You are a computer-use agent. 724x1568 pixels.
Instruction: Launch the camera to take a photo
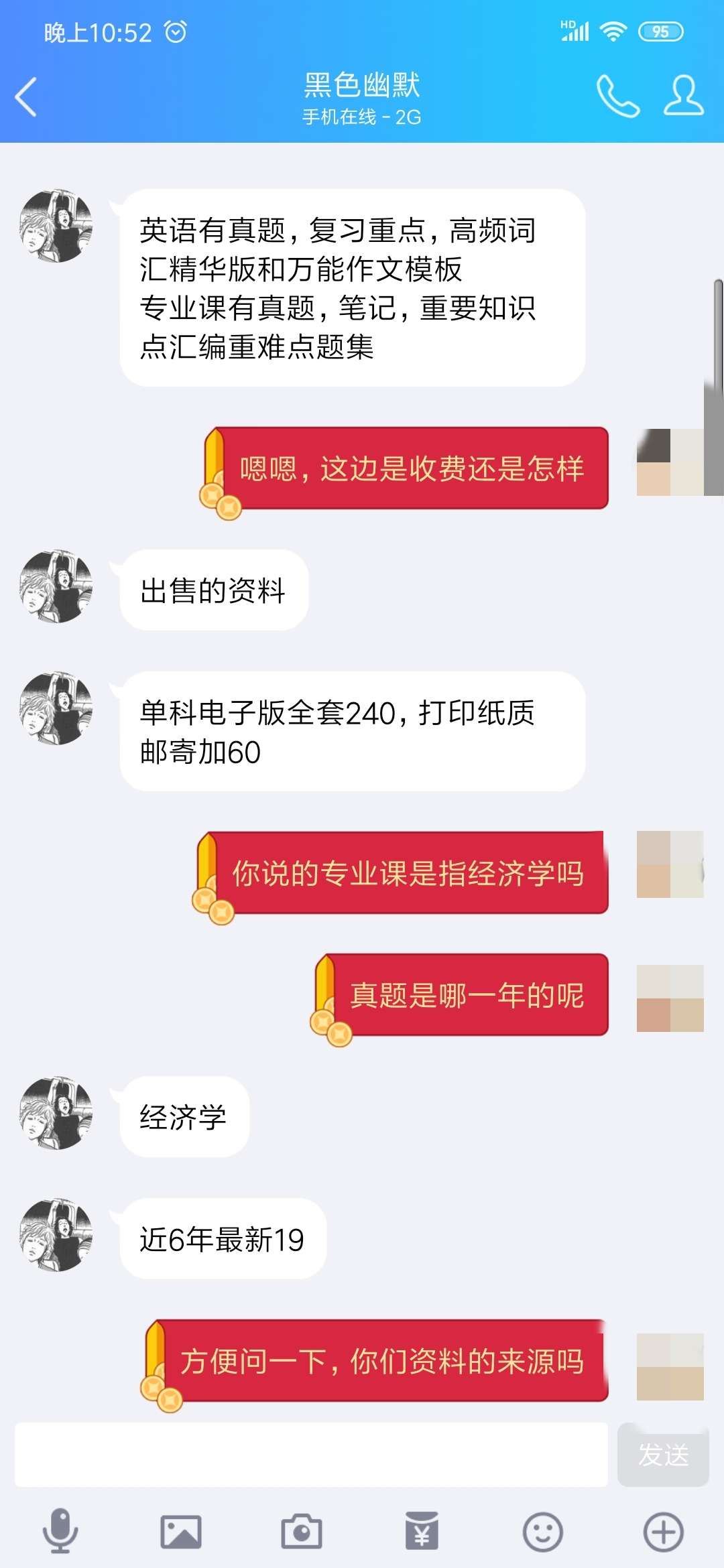point(301,1531)
